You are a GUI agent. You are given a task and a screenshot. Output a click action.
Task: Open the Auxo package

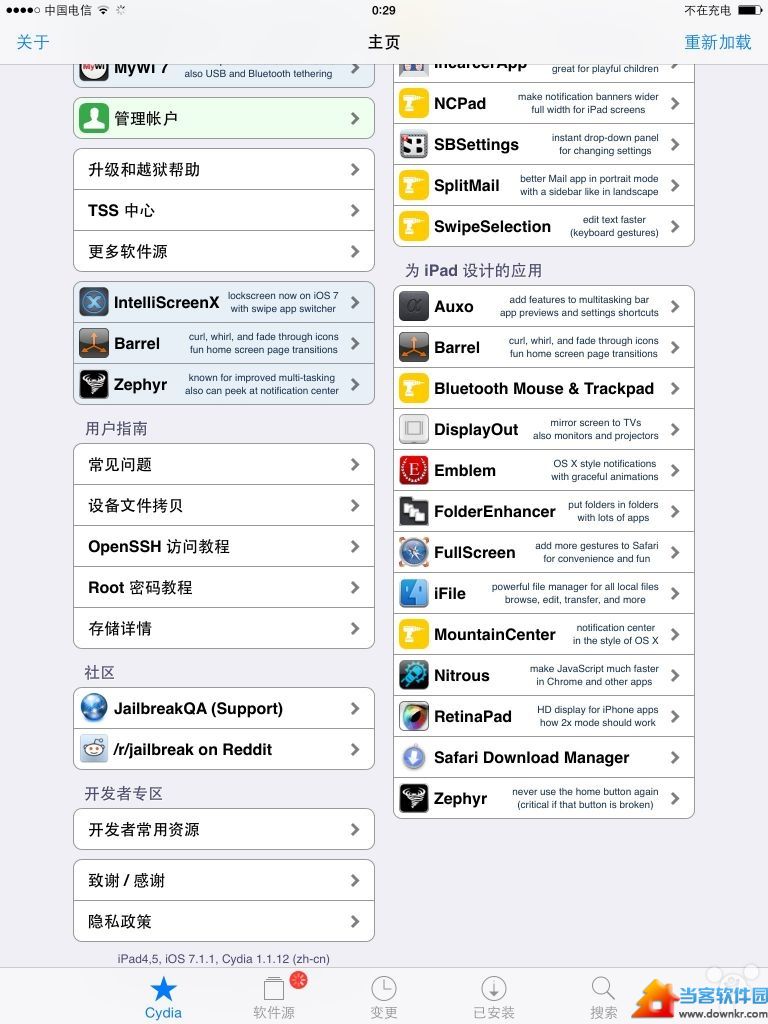click(544, 307)
